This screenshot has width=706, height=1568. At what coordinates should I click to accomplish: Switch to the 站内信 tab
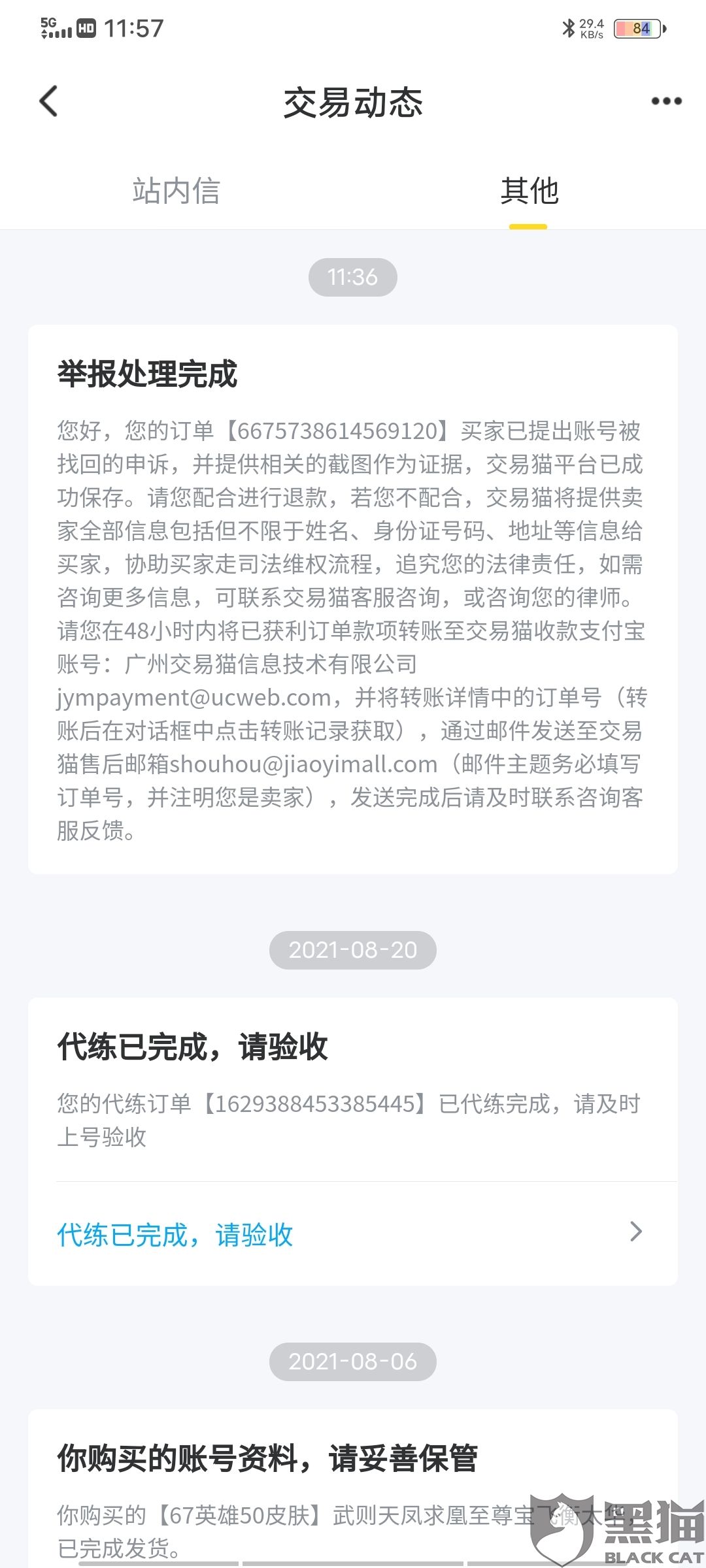(176, 191)
